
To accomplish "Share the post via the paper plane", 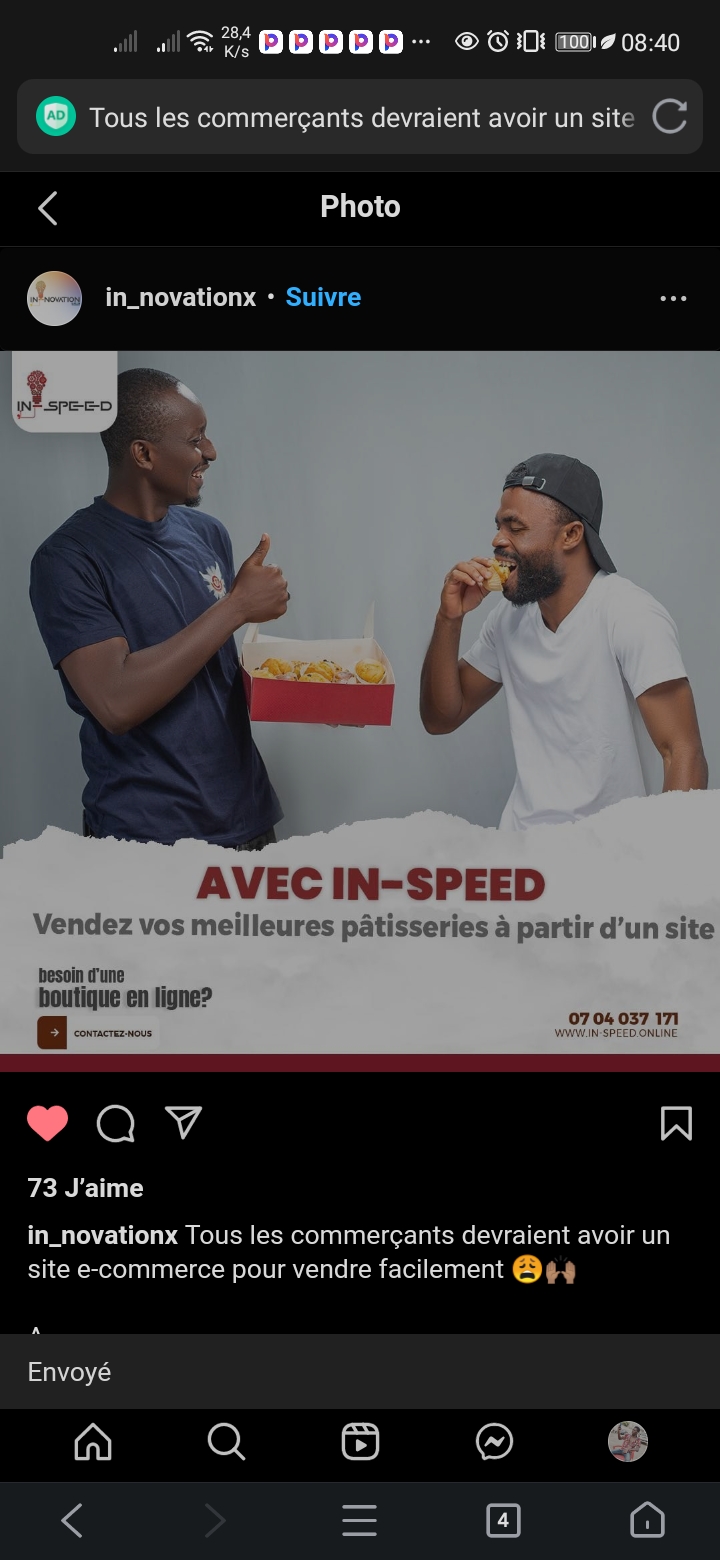I will coord(184,1122).
